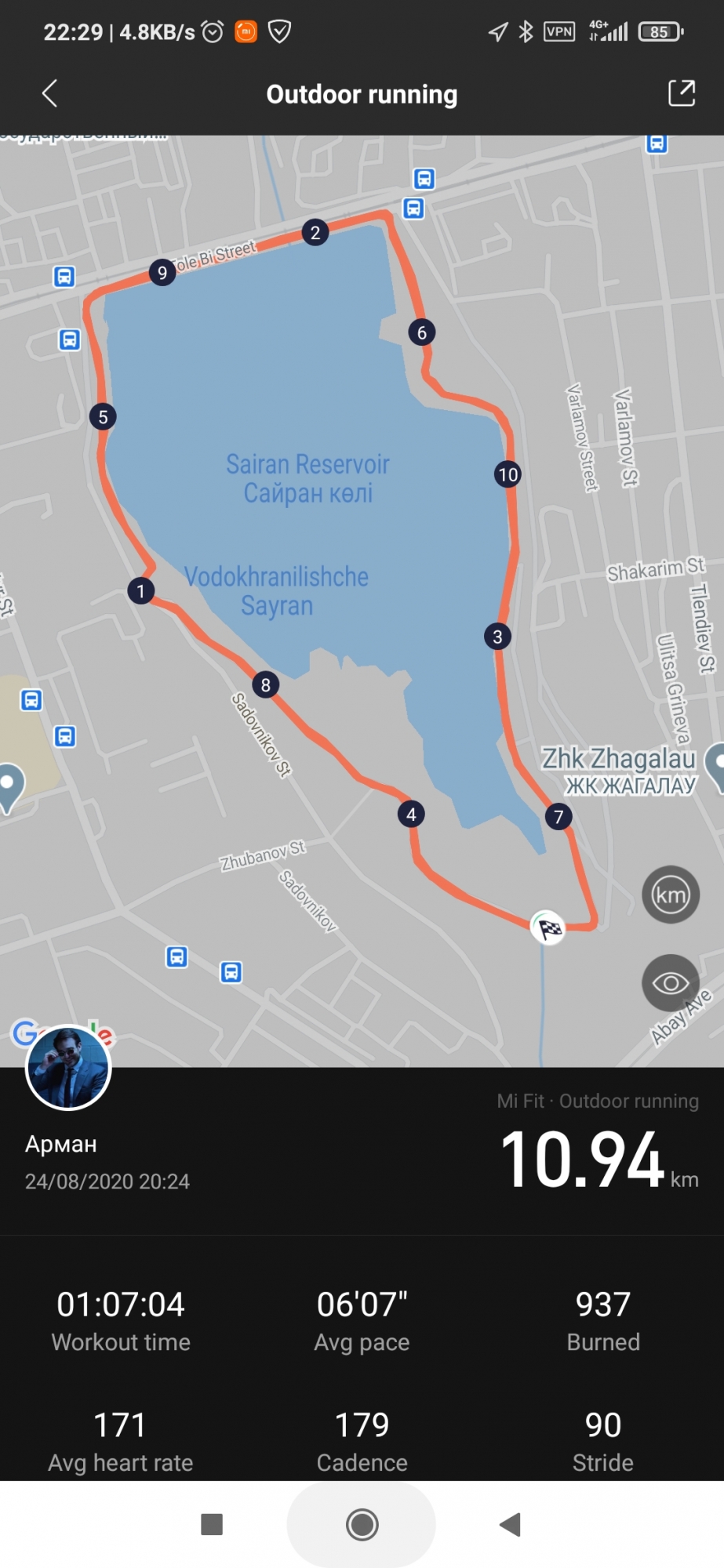Go back from Outdoor running screen
724x1568 pixels.
(x=49, y=93)
